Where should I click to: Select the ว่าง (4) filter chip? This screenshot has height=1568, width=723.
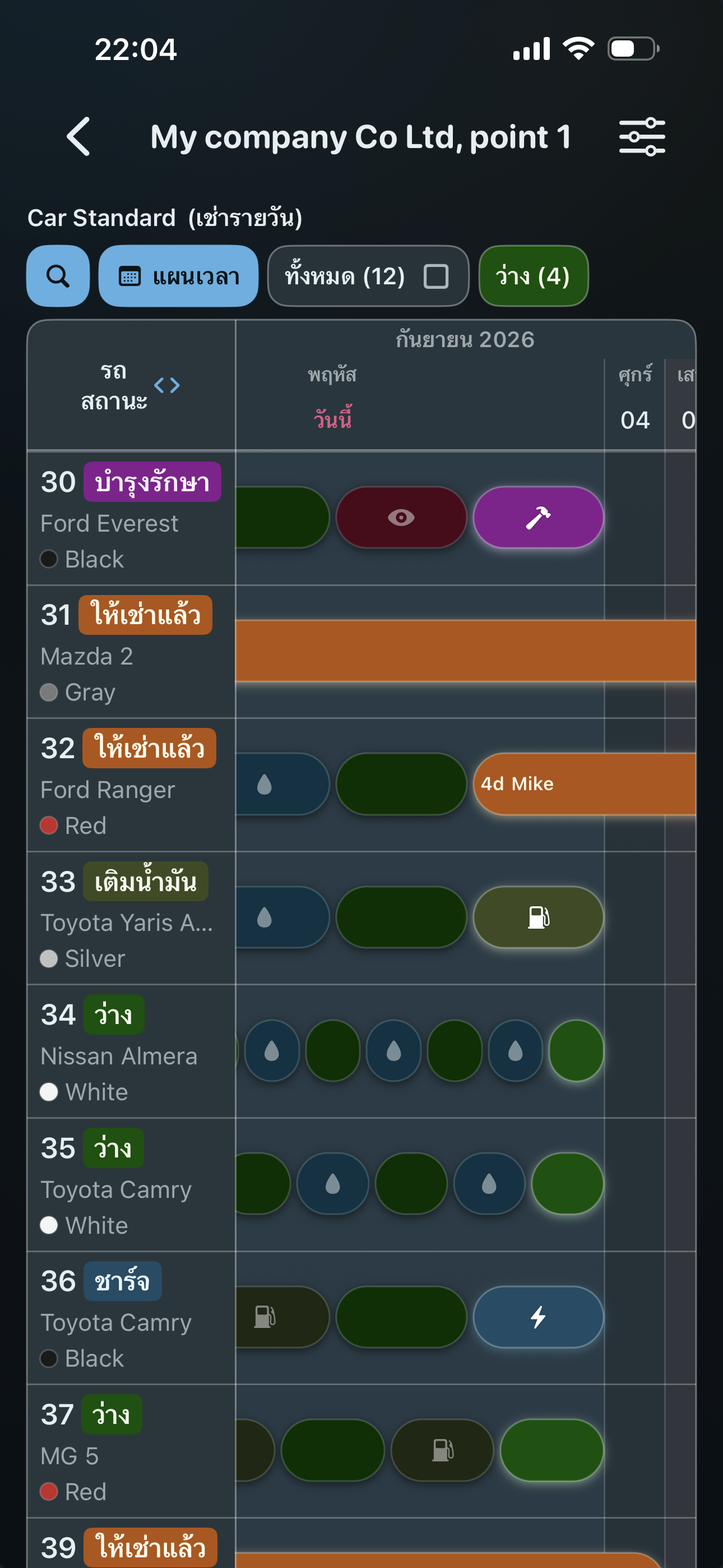[x=534, y=276]
